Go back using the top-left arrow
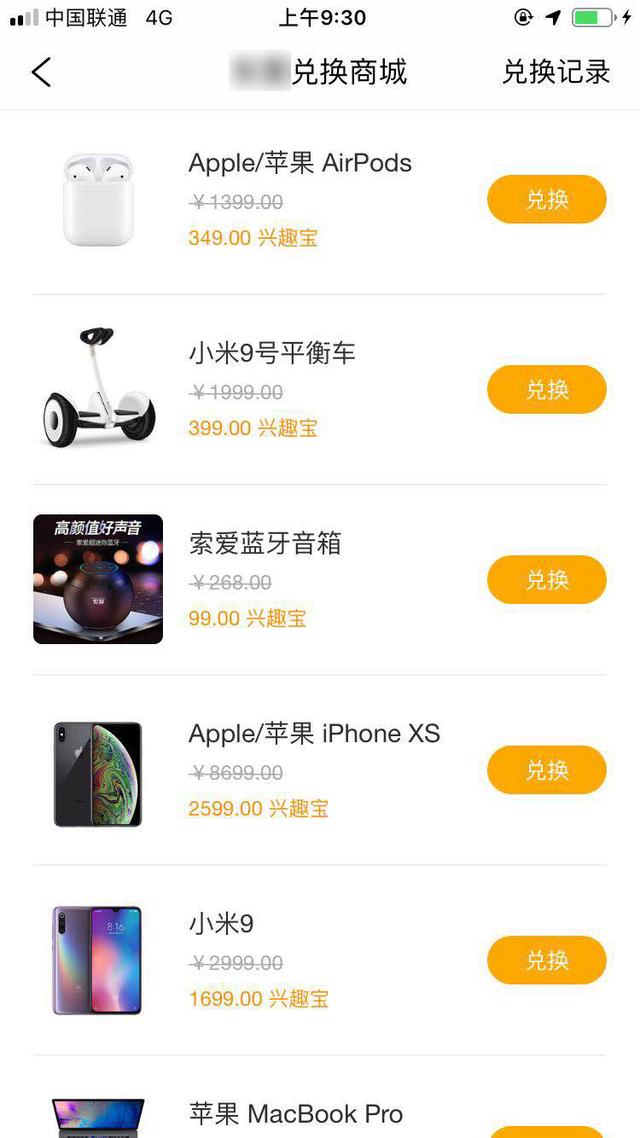This screenshot has height=1138, width=640. [41, 72]
